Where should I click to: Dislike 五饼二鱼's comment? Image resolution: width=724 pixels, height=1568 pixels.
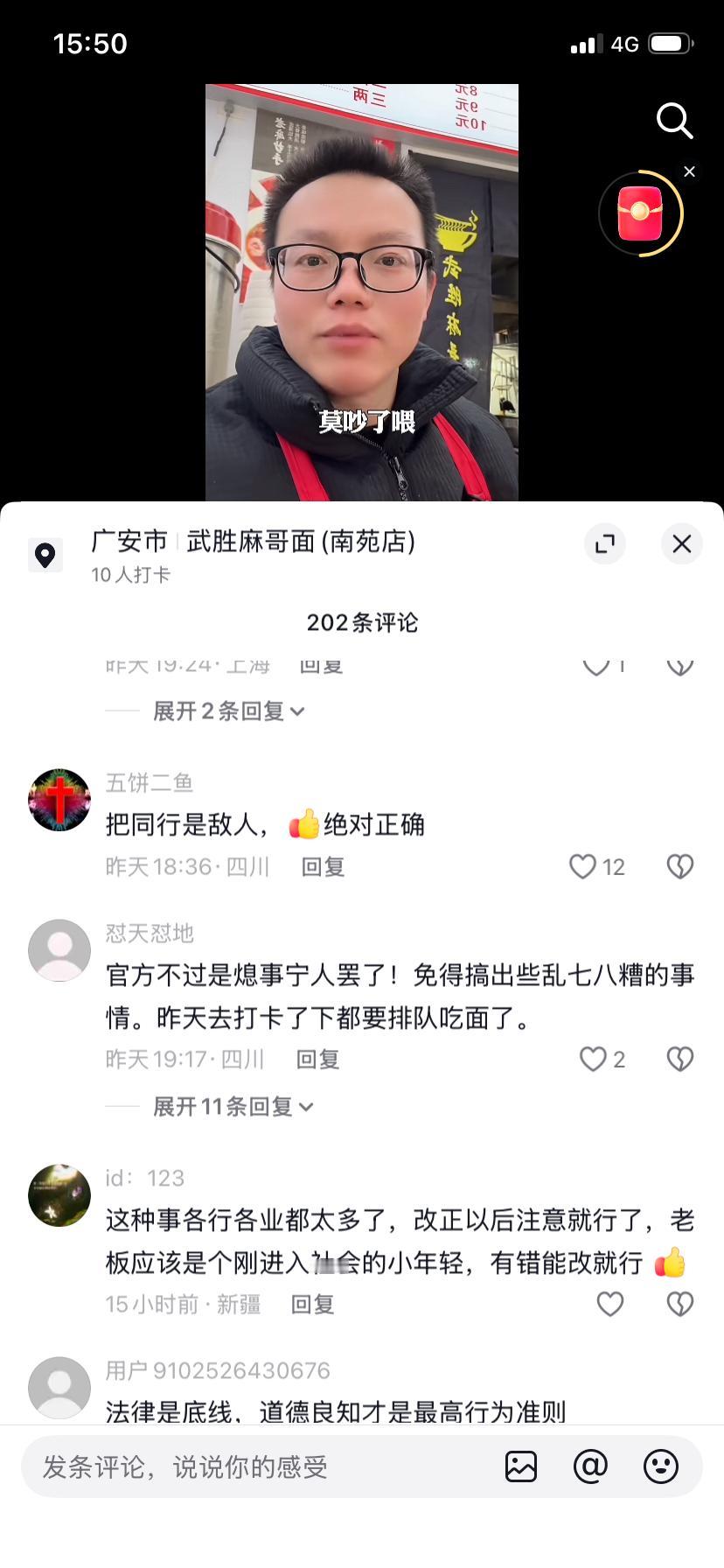(679, 866)
